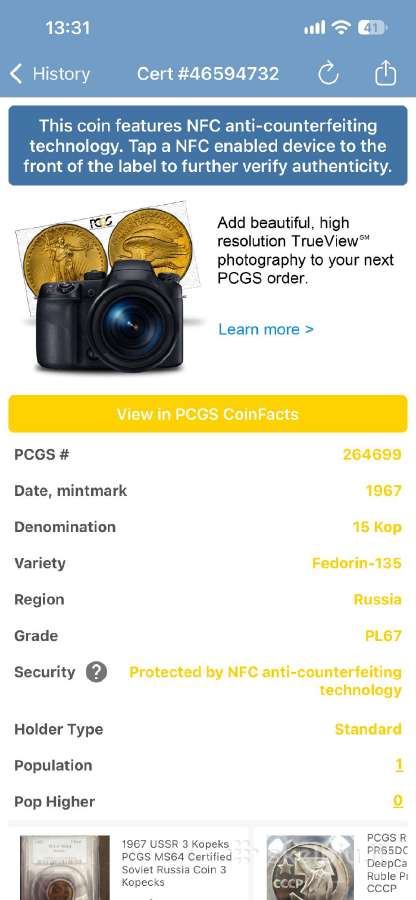Image resolution: width=416 pixels, height=900 pixels.
Task: Refresh the cert lookup
Action: tap(329, 74)
